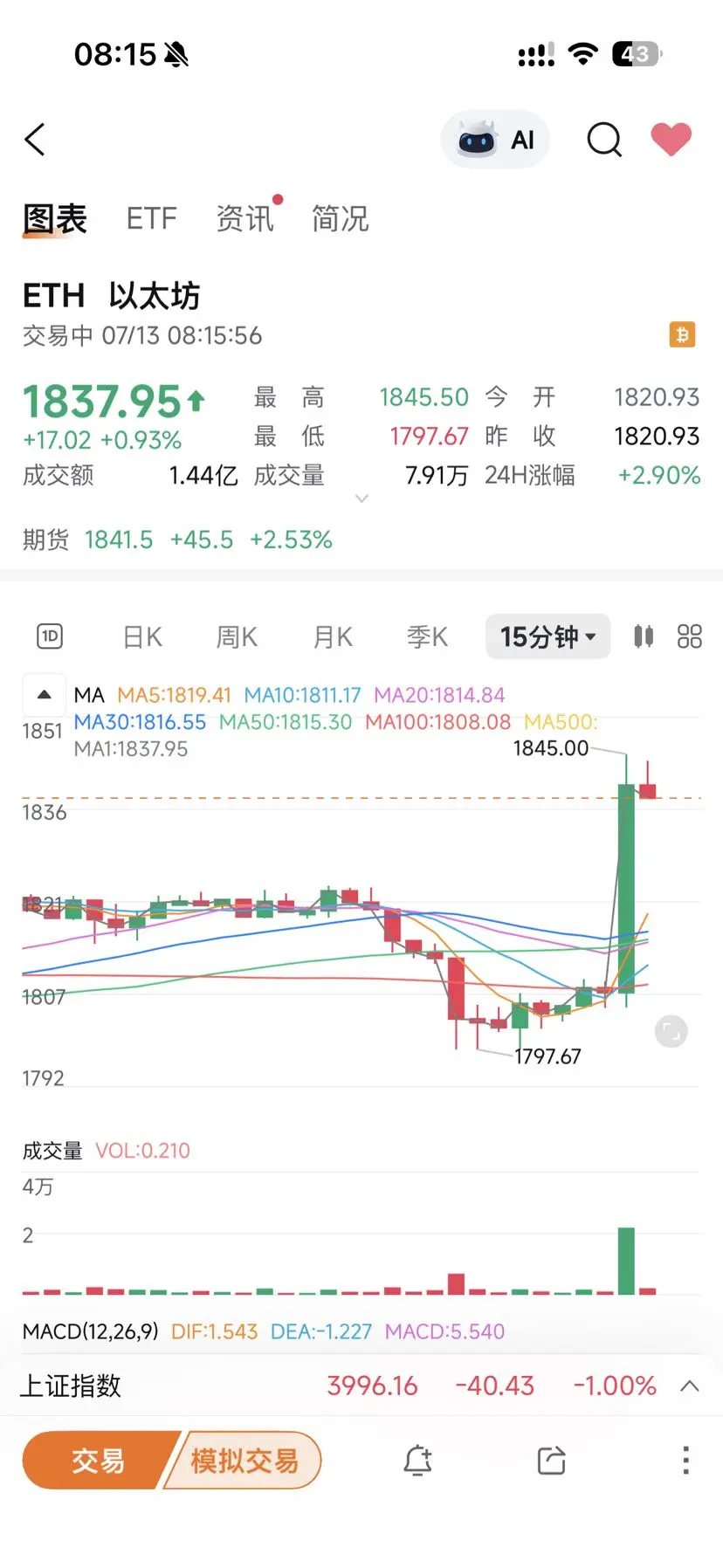Switch to the 资讯 tab

[244, 218]
